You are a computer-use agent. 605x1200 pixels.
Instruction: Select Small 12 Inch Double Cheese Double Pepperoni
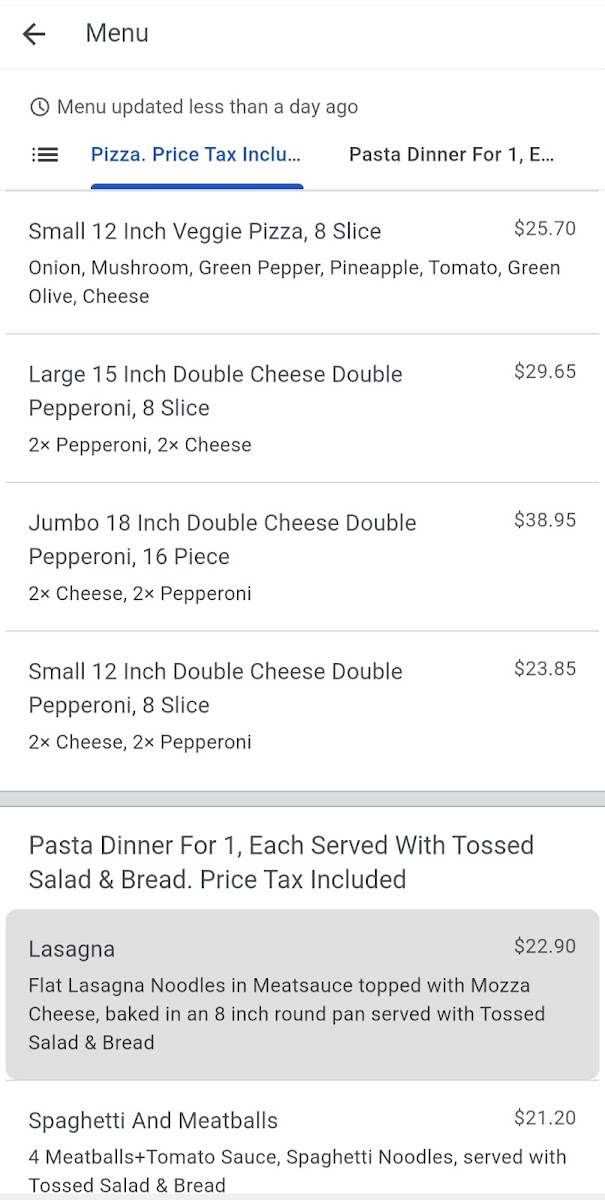302,705
